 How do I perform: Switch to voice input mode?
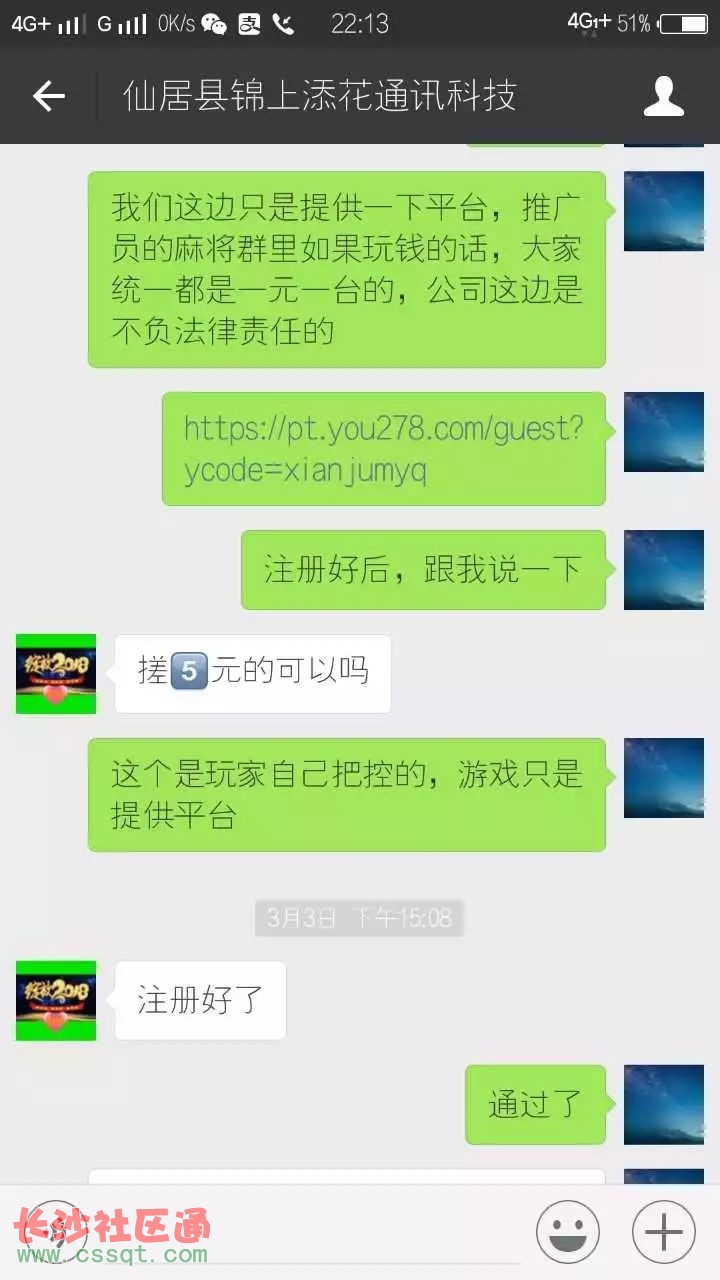pyautogui.click(x=56, y=1232)
